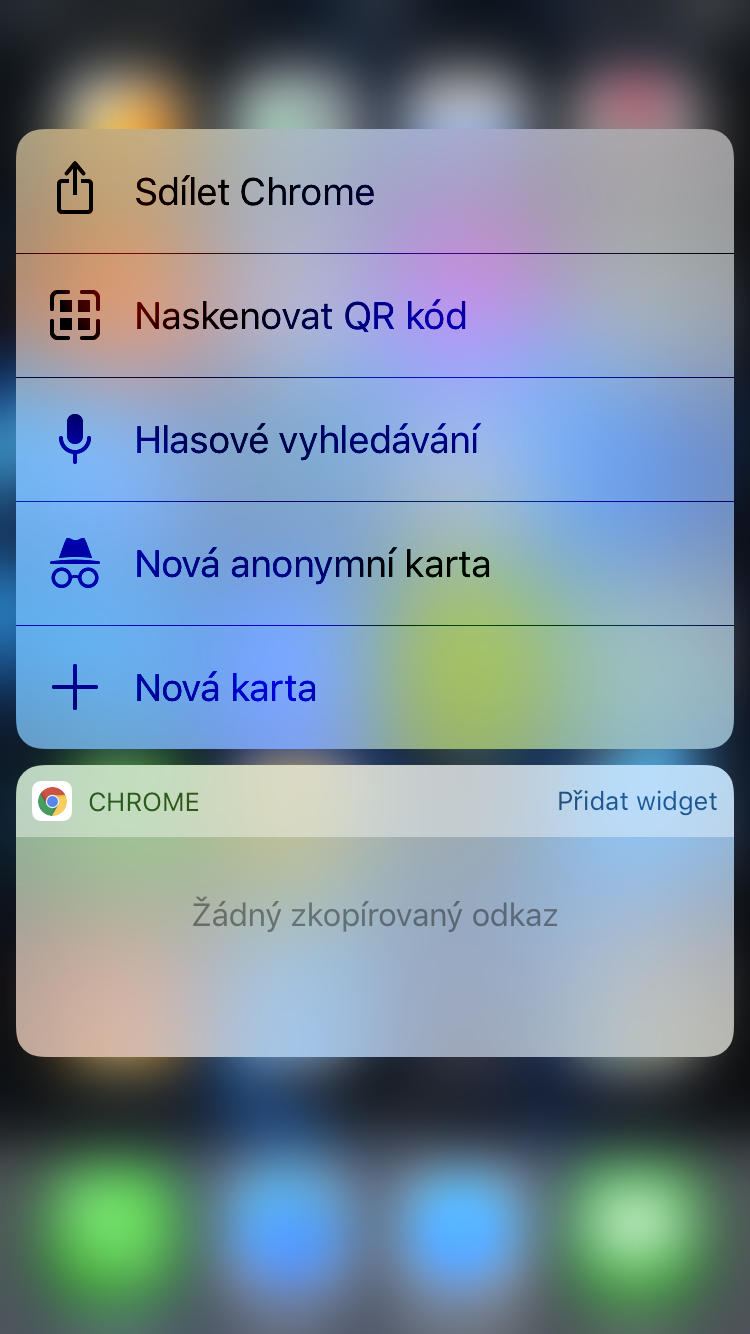750x1334 pixels.
Task: Open Nová karta
Action: (375, 688)
